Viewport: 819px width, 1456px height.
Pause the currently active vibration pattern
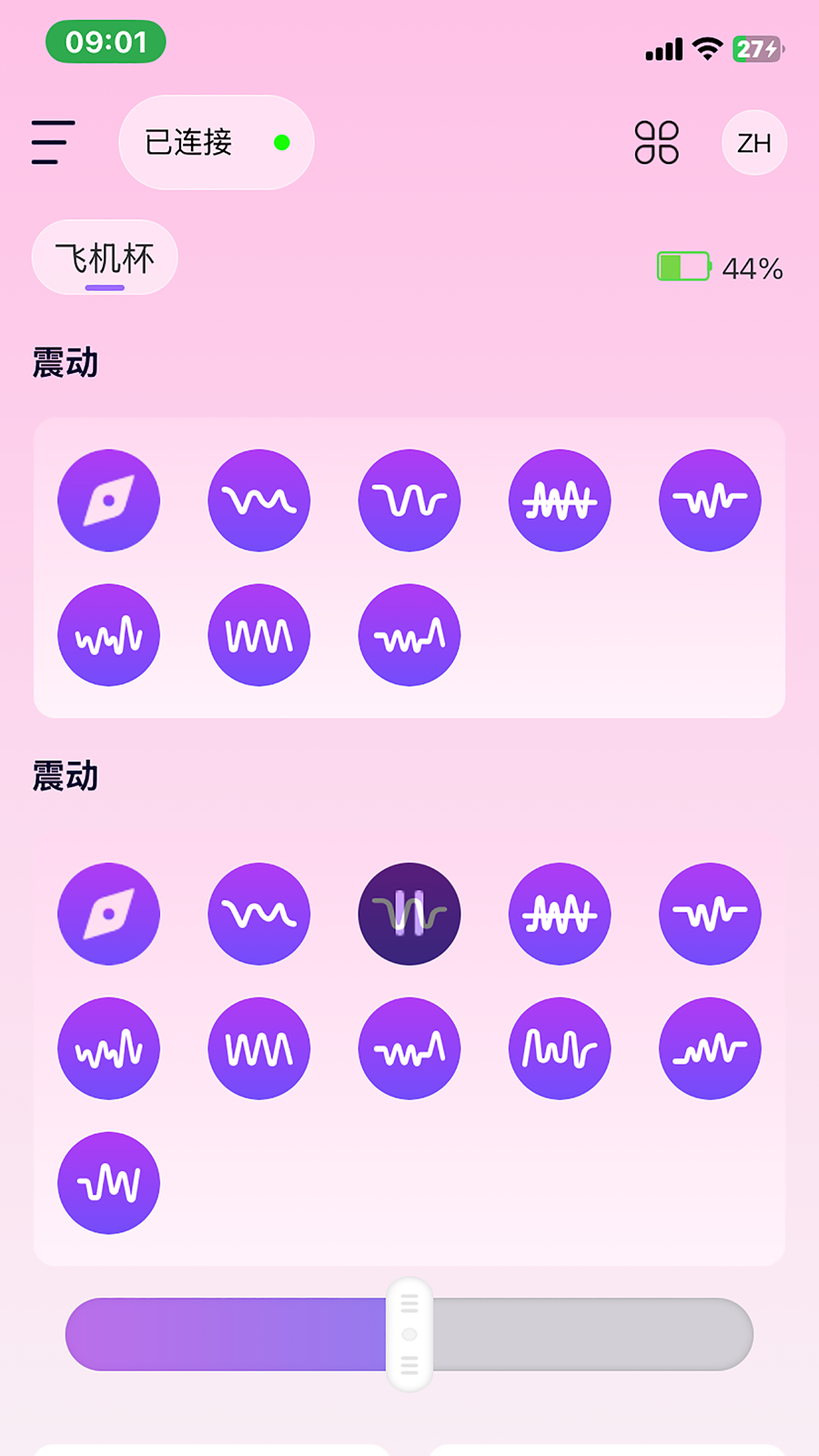click(409, 914)
